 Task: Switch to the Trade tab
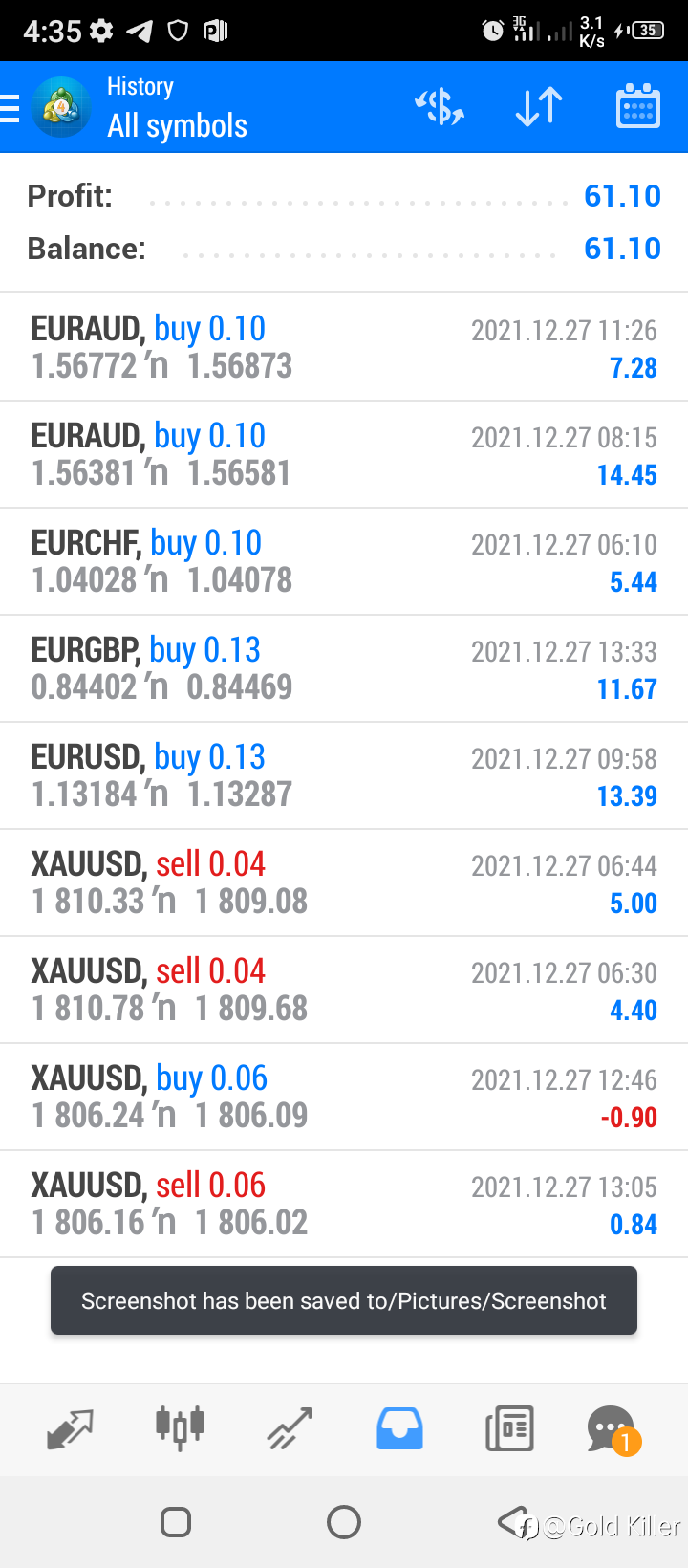pos(290,1429)
